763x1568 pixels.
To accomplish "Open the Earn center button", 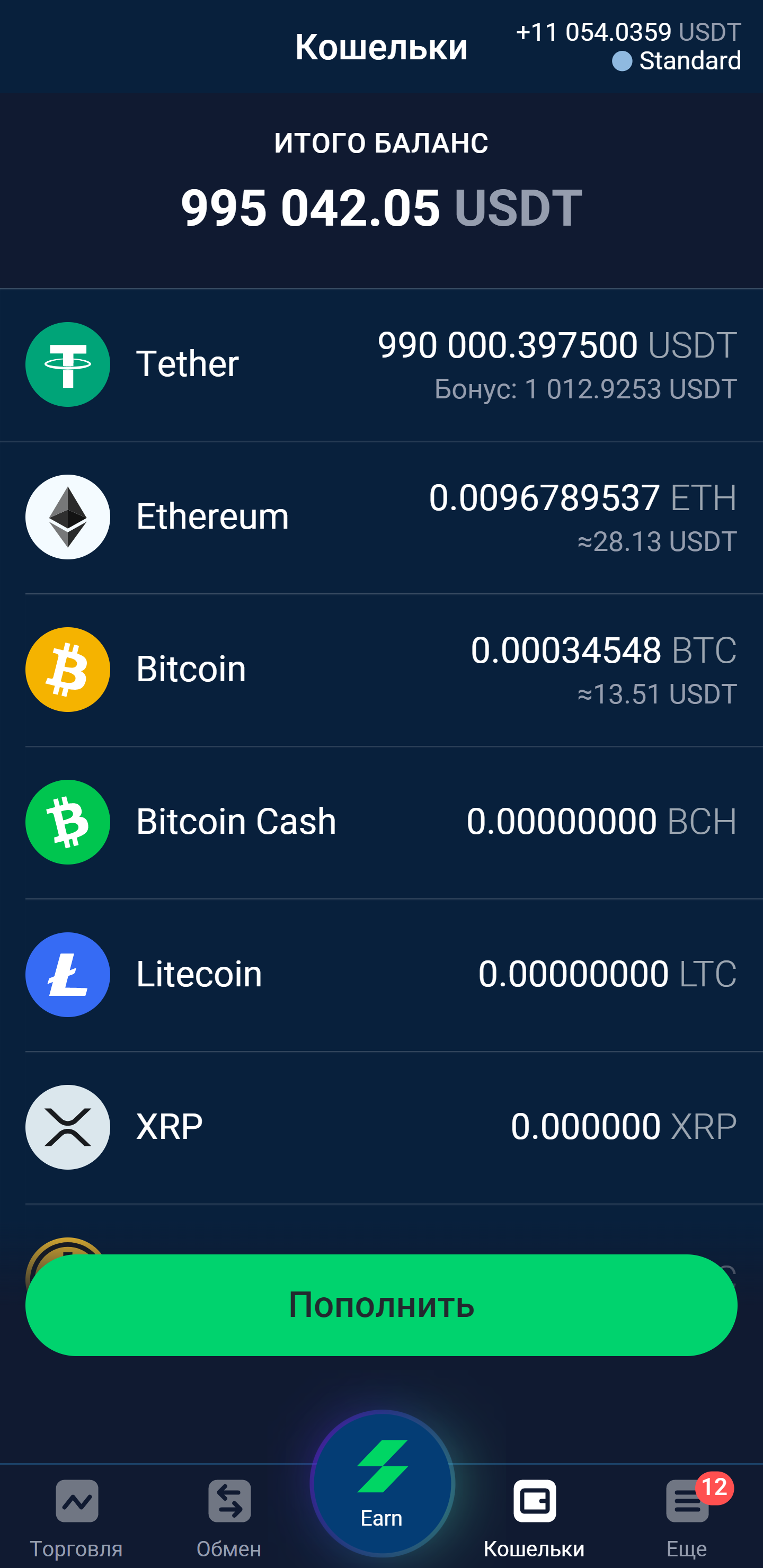I will pyautogui.click(x=382, y=1483).
